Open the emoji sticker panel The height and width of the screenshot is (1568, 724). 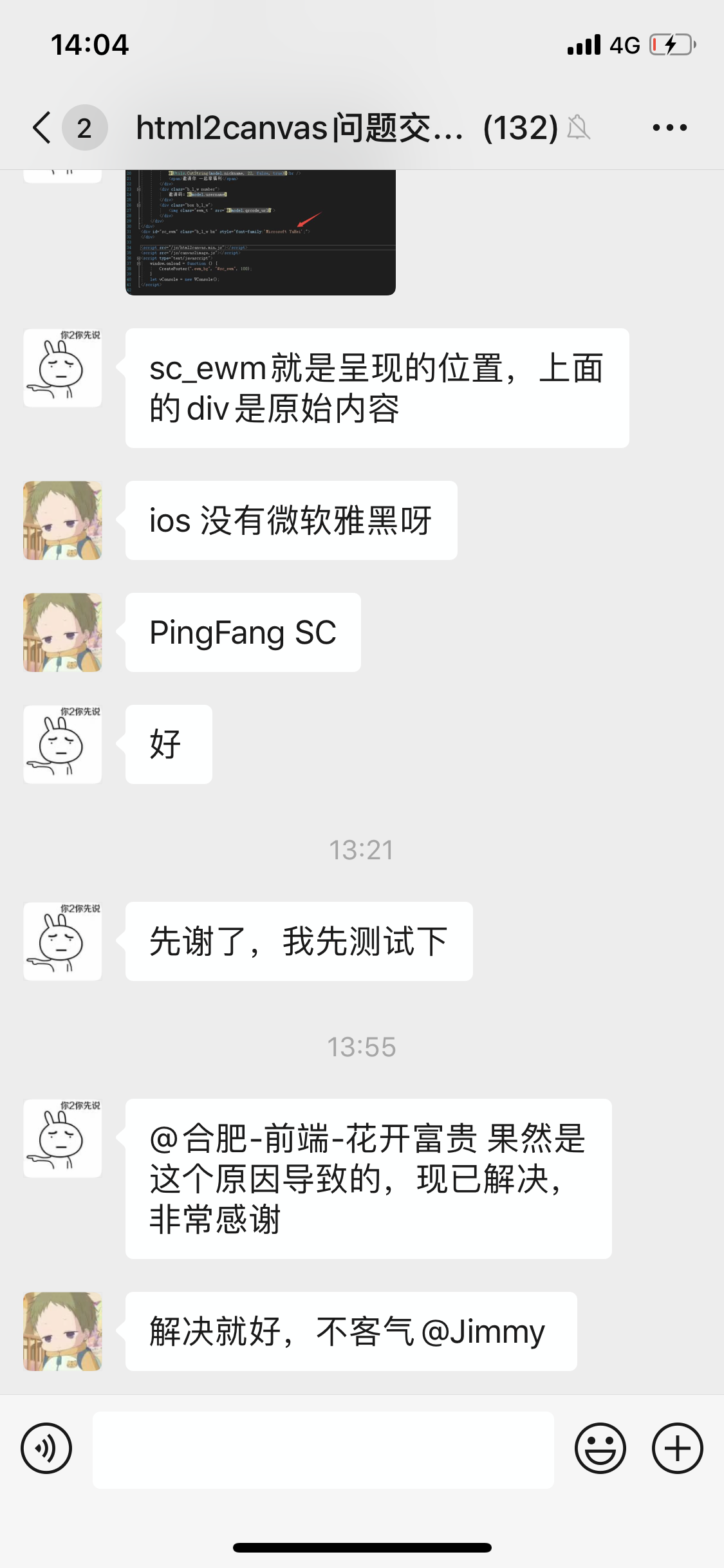pos(600,1448)
